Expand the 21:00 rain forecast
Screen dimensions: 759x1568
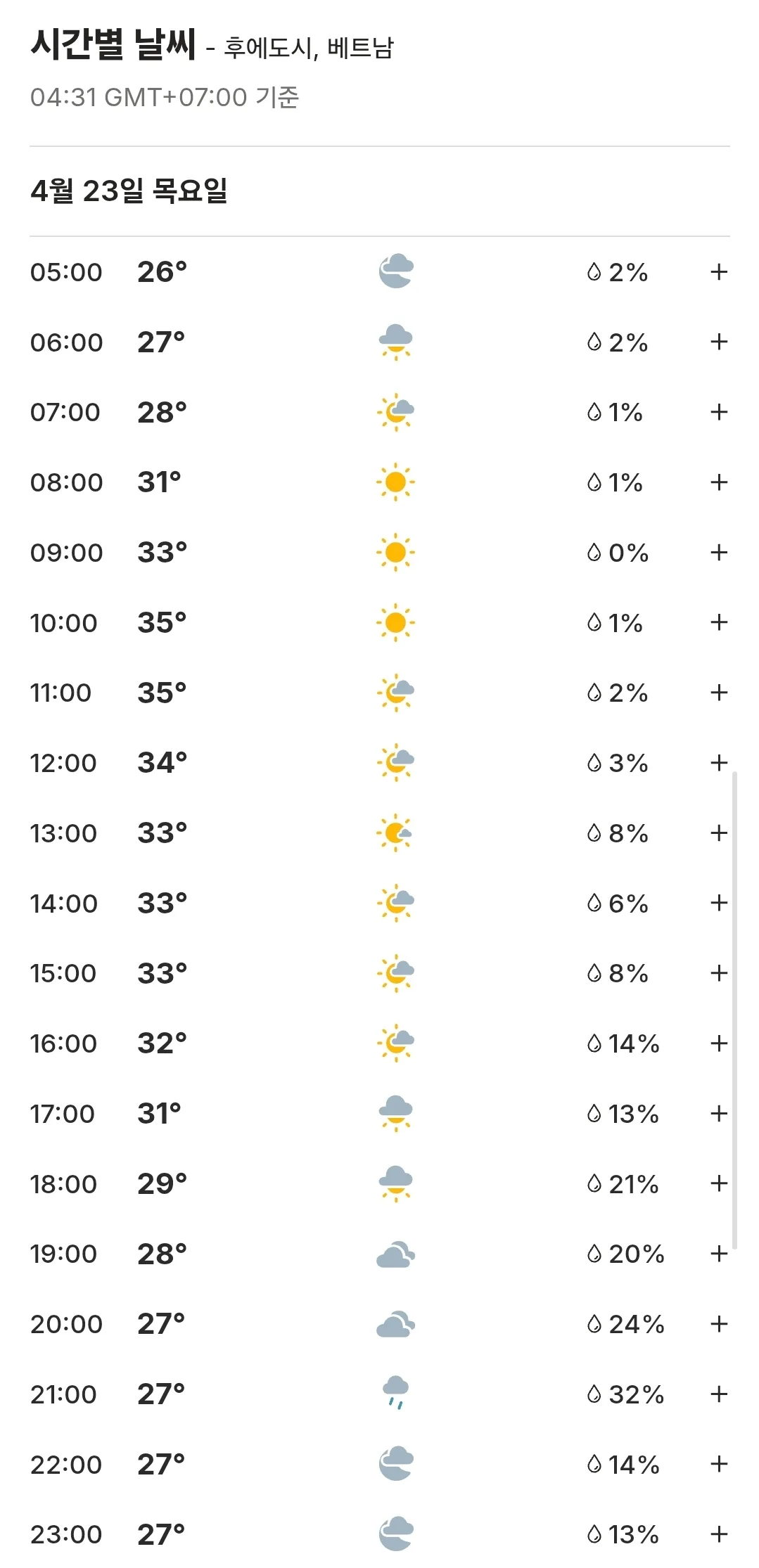pos(718,1394)
